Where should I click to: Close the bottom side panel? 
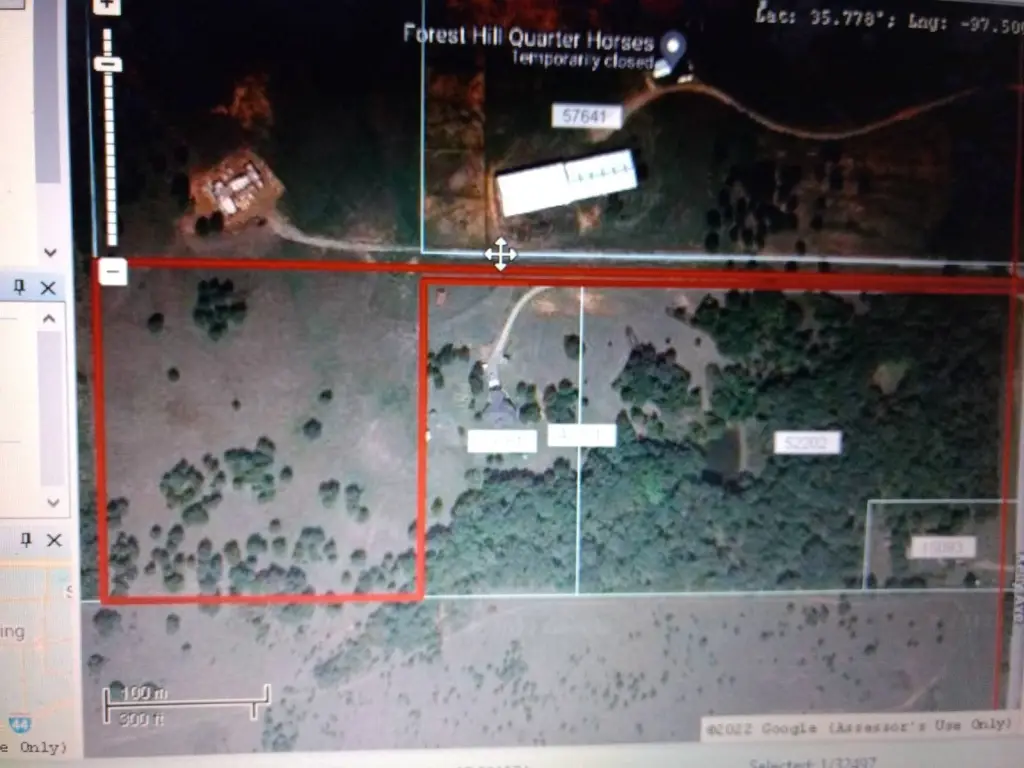point(53,541)
